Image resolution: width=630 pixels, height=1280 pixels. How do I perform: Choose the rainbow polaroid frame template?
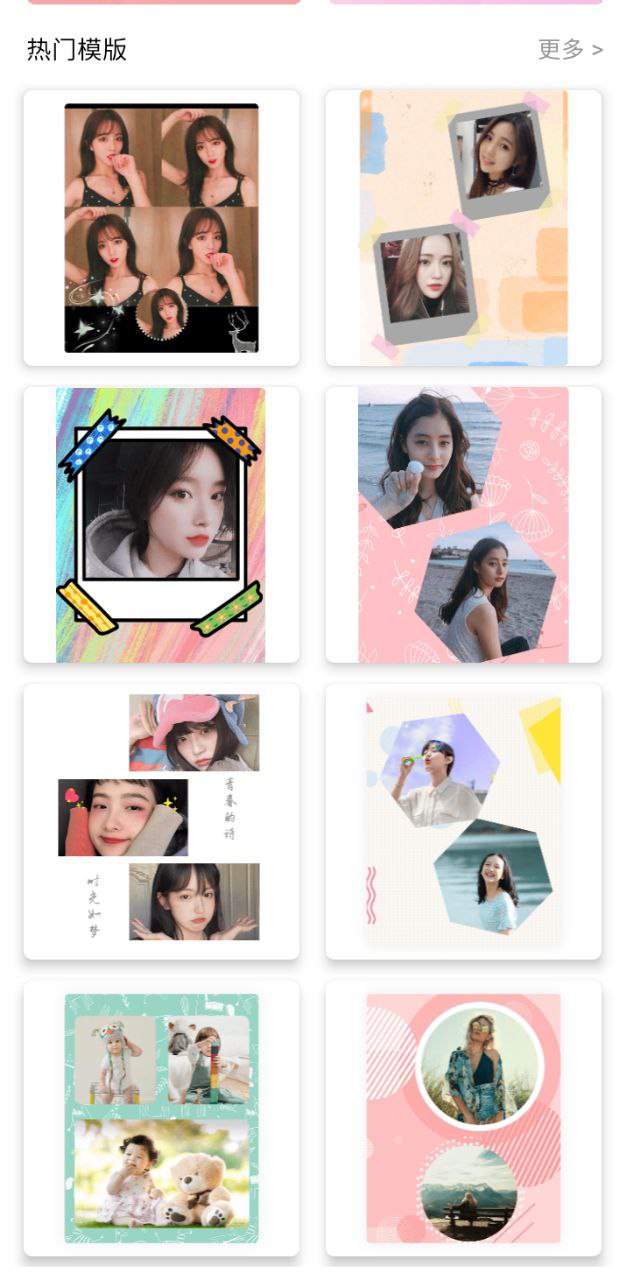[x=161, y=525]
